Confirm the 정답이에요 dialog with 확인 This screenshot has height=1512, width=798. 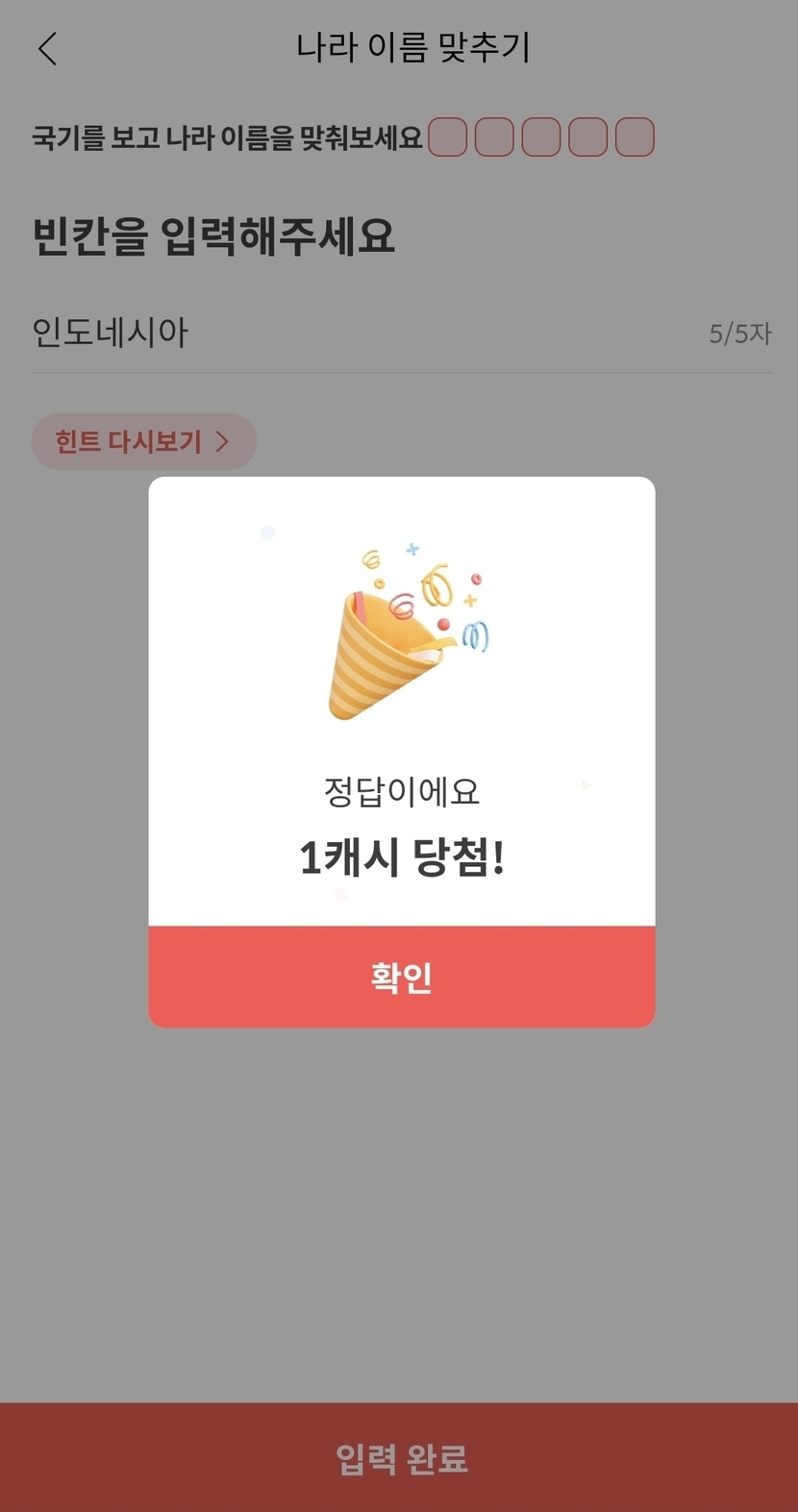tap(401, 977)
